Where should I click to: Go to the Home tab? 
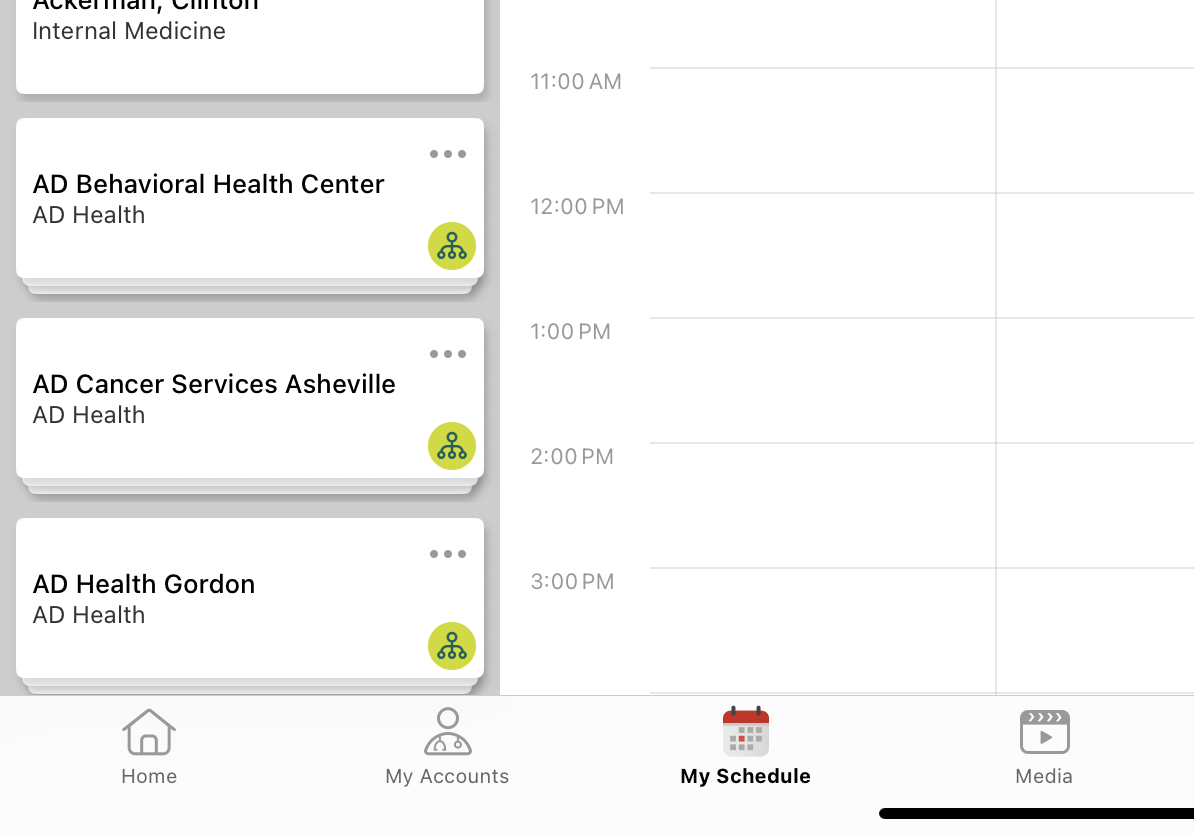point(149,746)
